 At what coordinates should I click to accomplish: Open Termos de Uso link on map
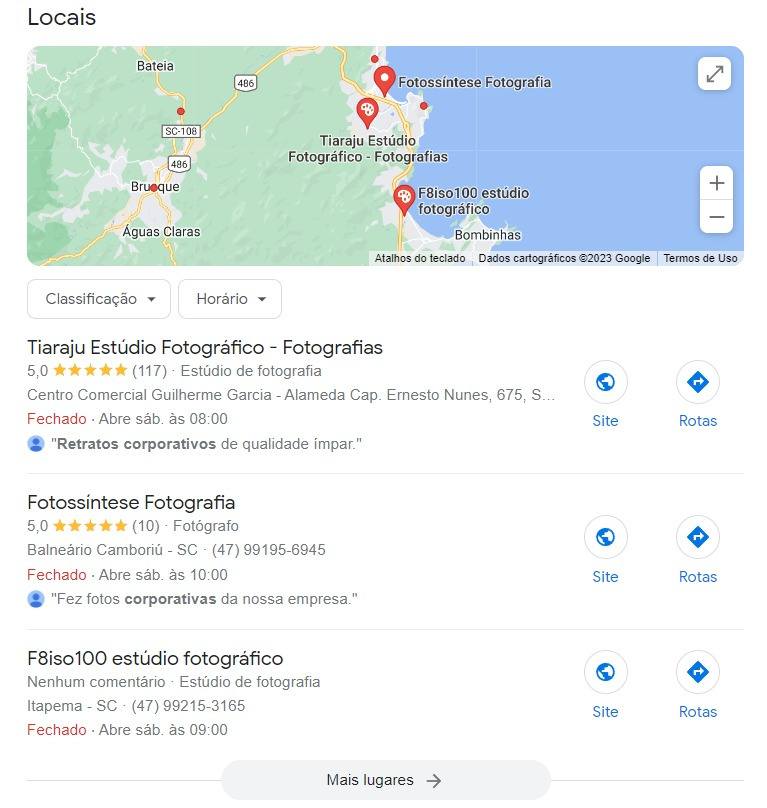[700, 258]
